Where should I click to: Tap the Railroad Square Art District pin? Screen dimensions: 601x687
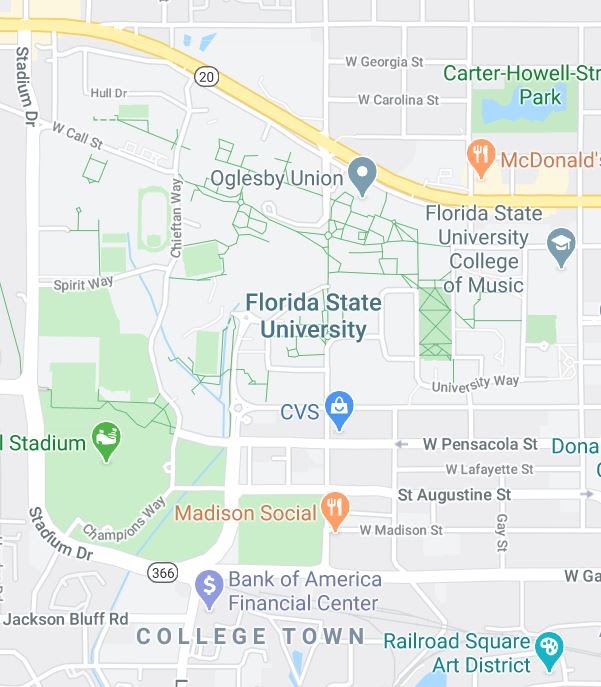549,647
